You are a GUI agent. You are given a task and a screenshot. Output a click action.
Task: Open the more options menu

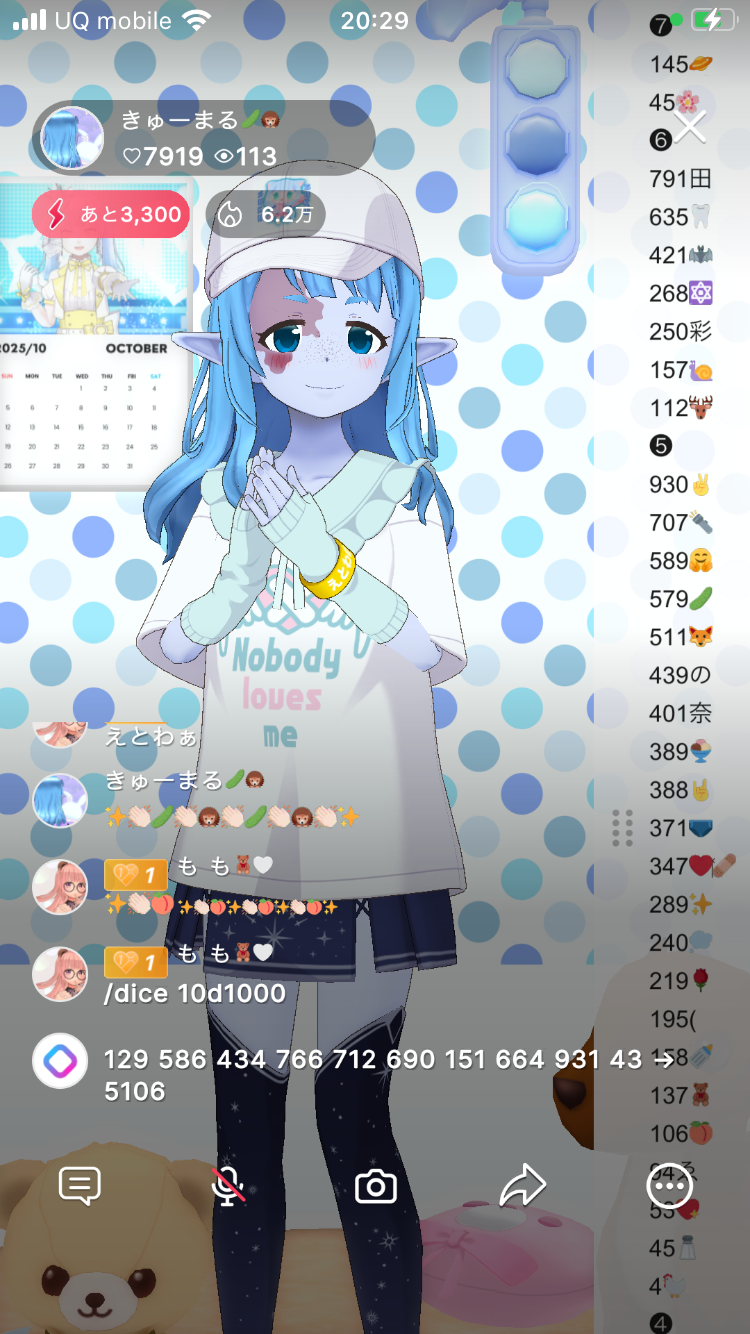coord(669,1187)
